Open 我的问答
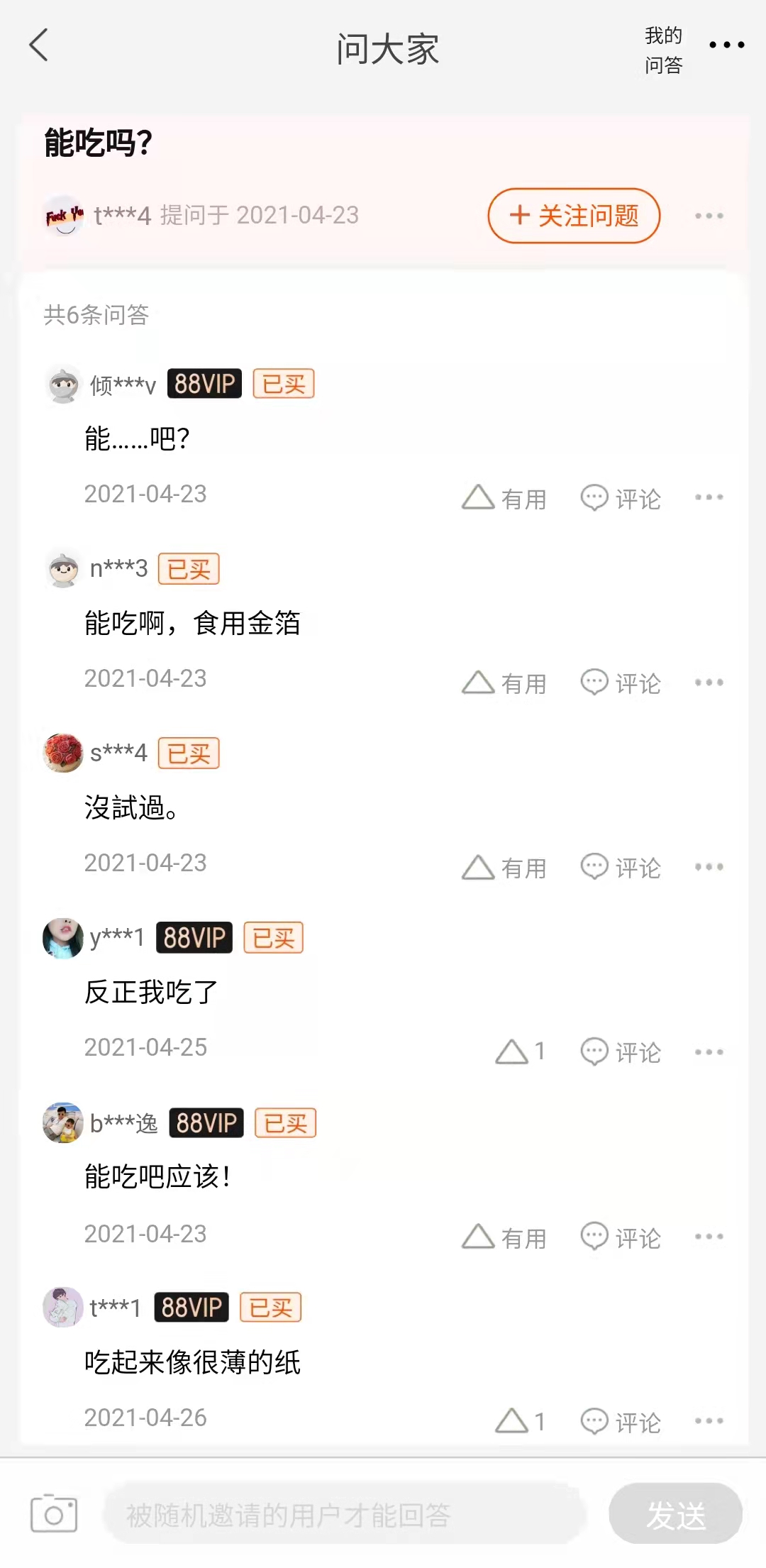Screen dimensions: 766x1568 point(663,50)
